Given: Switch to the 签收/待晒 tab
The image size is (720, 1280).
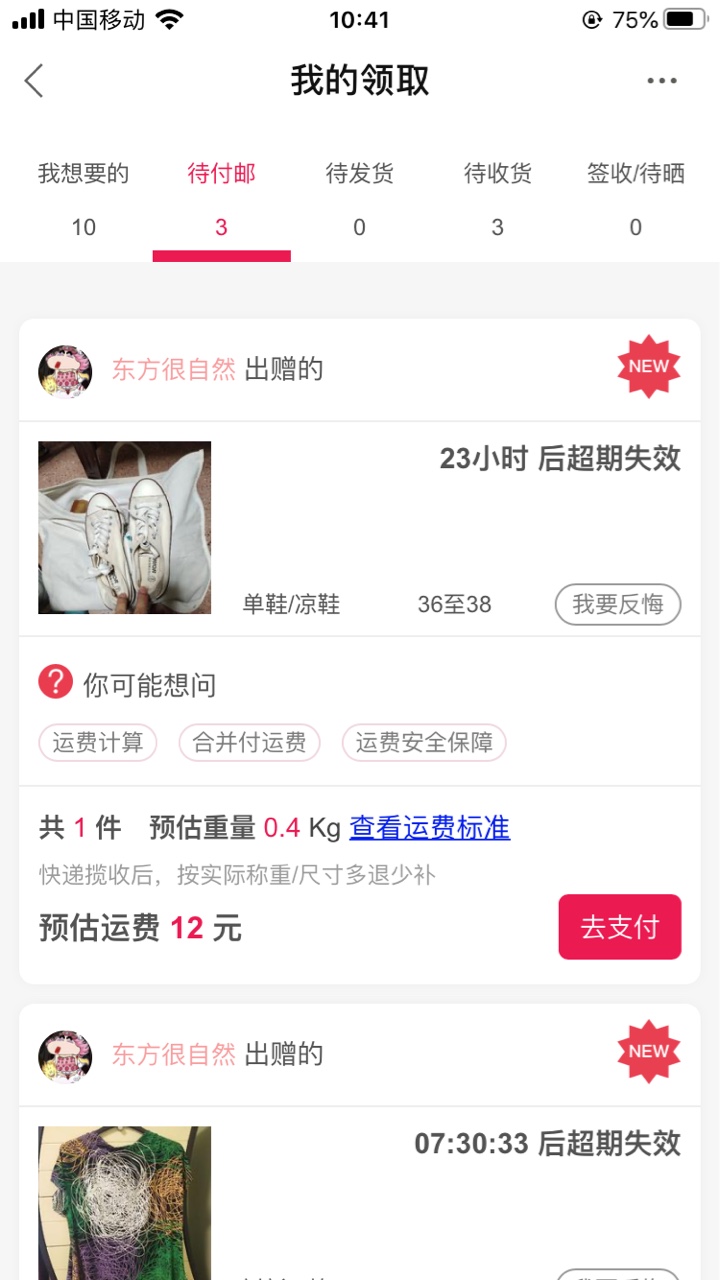Looking at the screenshot, I should (x=635, y=199).
